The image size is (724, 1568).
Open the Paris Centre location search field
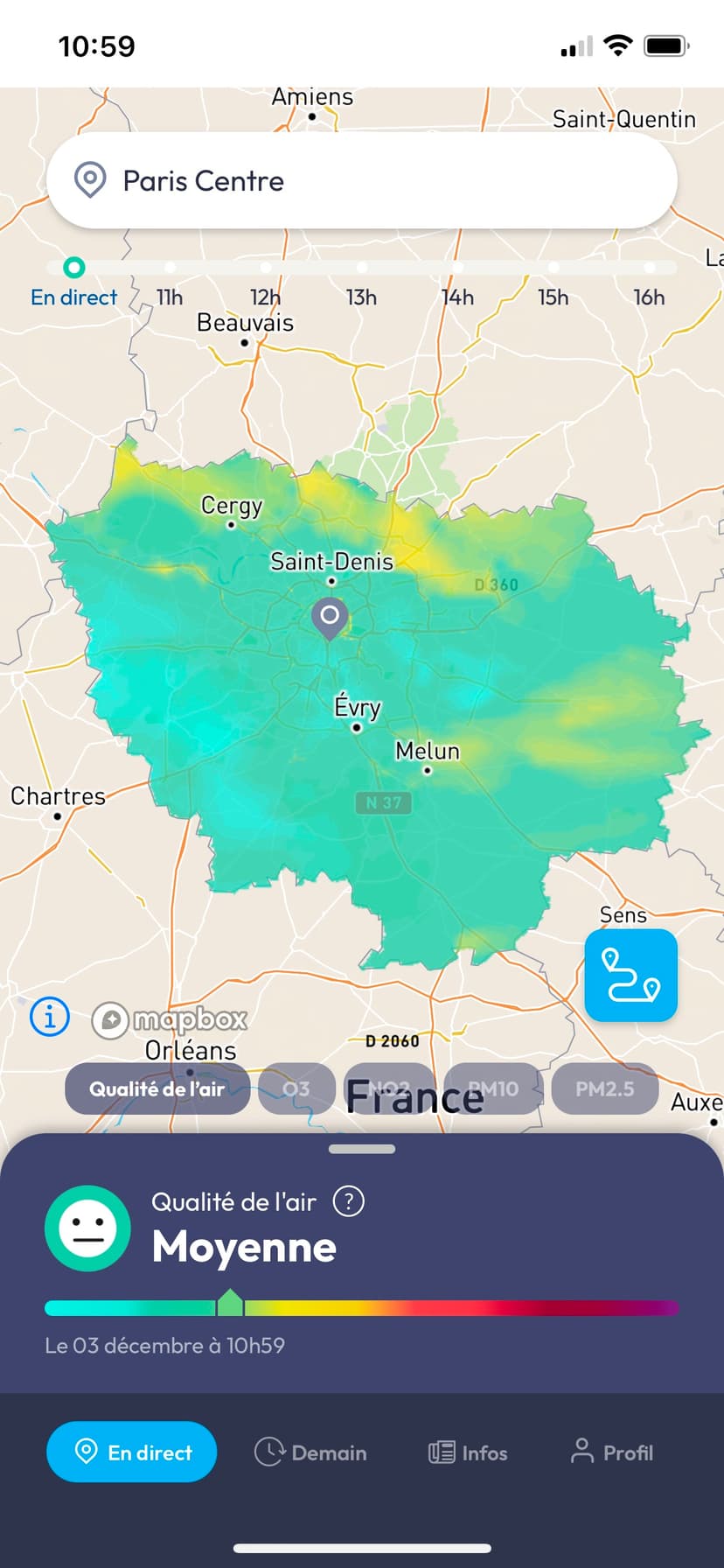coord(361,181)
